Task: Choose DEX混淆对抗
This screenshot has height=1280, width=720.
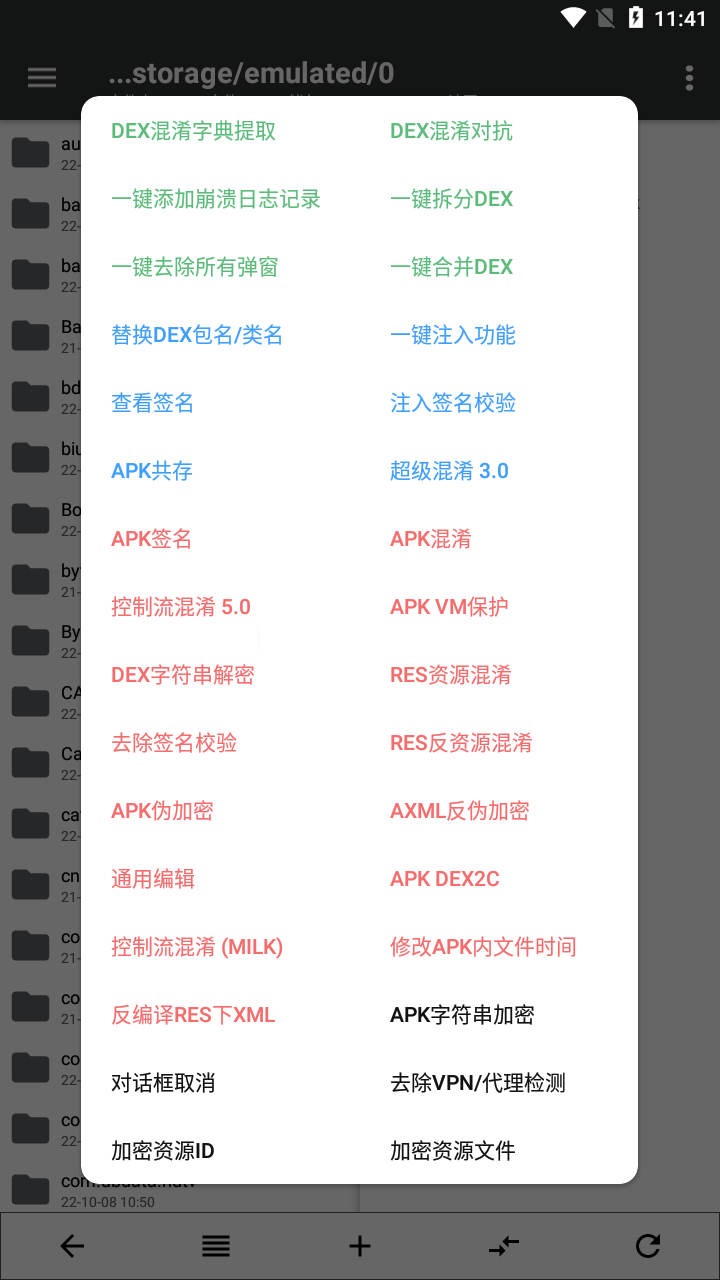Action: coord(451,131)
